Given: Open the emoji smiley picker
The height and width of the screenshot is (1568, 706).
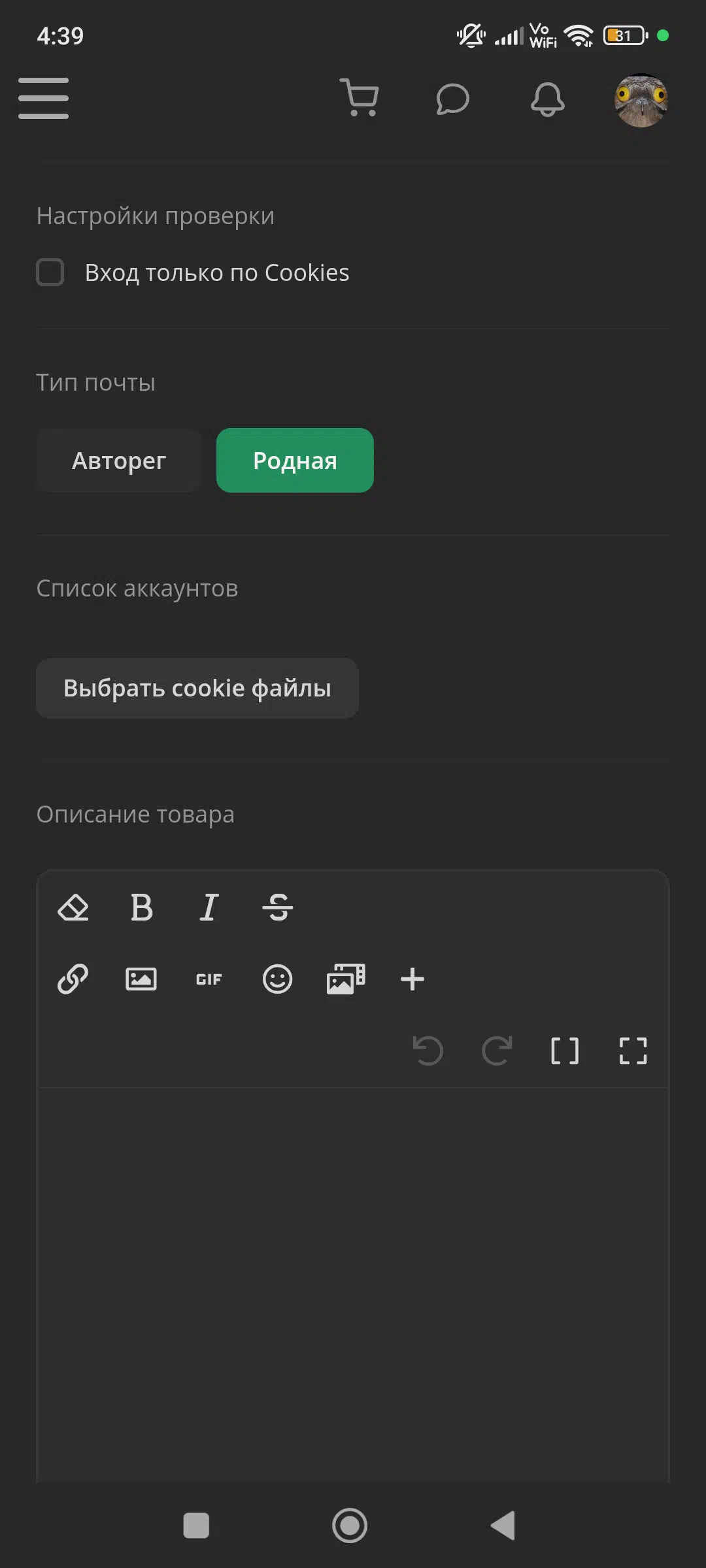Looking at the screenshot, I should (x=278, y=979).
